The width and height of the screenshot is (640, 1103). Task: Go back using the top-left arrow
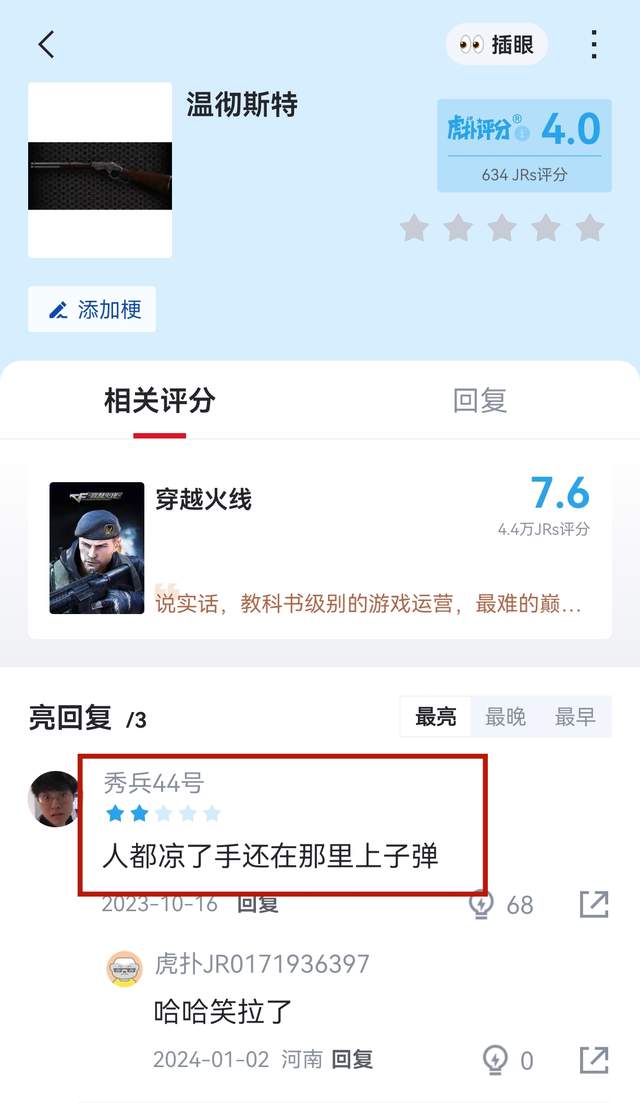[x=46, y=44]
